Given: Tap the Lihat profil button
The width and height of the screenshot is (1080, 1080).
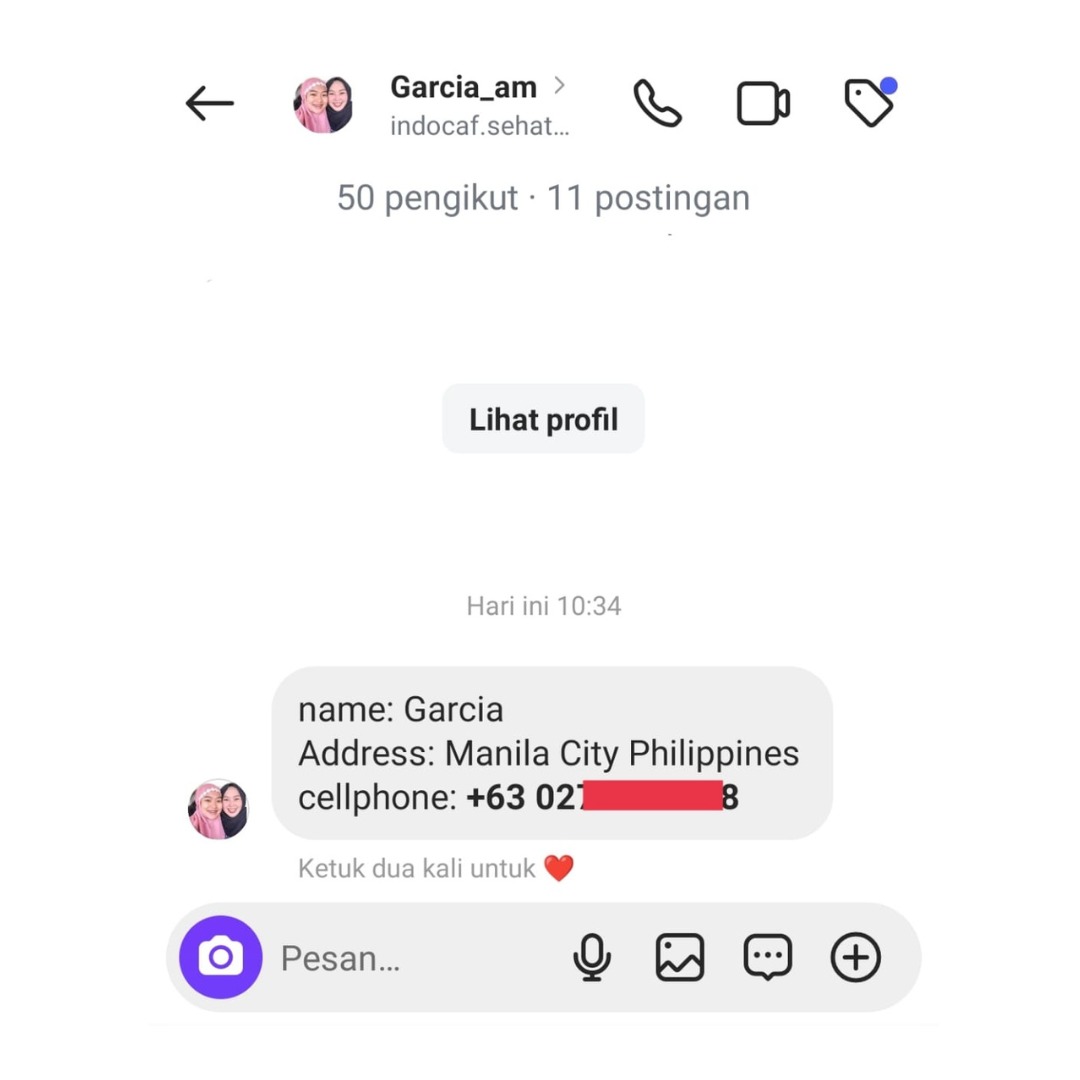Looking at the screenshot, I should pyautogui.click(x=543, y=419).
